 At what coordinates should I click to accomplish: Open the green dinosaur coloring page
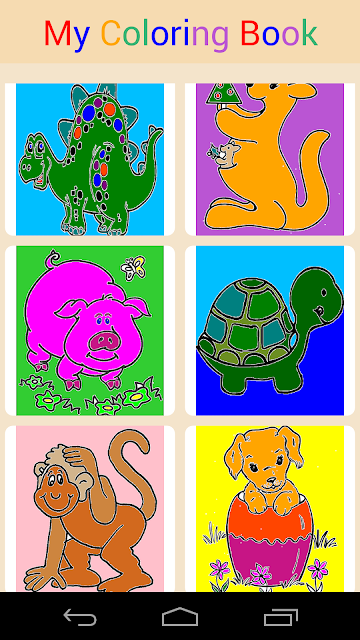[90, 159]
